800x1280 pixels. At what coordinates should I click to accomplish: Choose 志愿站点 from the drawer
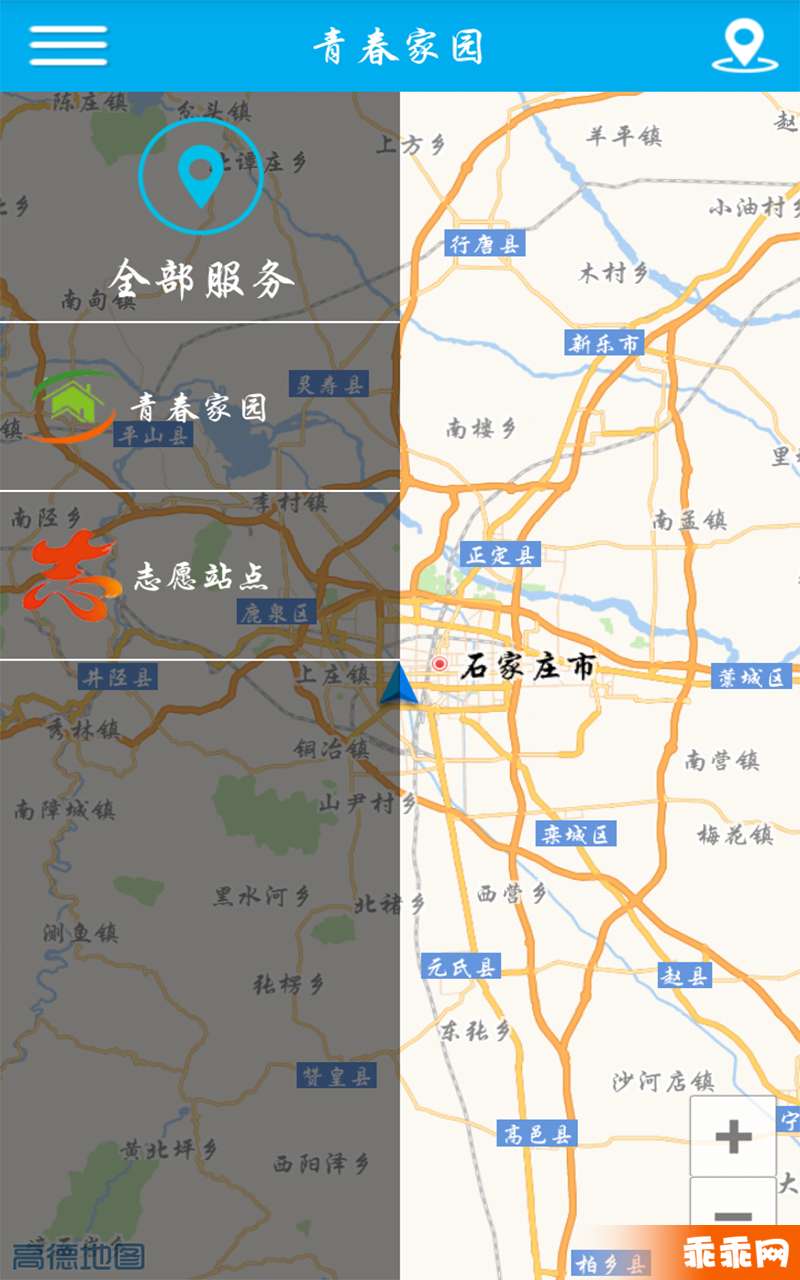pyautogui.click(x=200, y=576)
